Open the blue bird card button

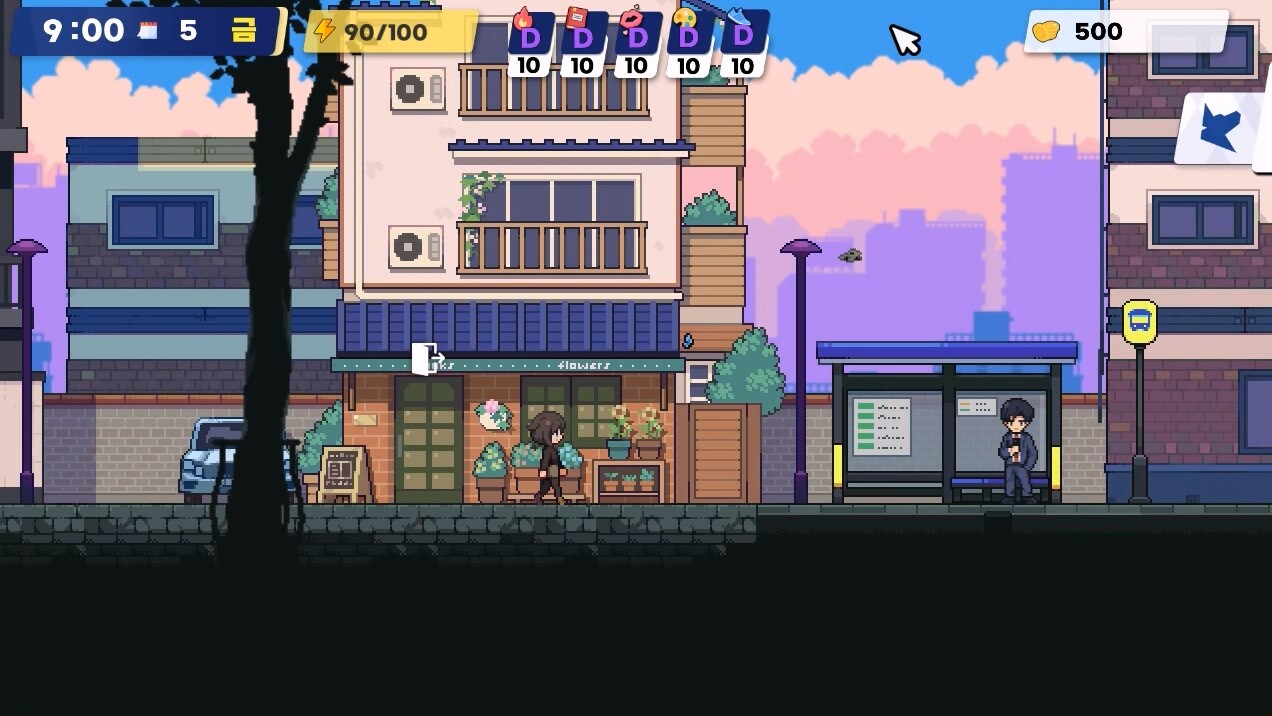(1217, 129)
